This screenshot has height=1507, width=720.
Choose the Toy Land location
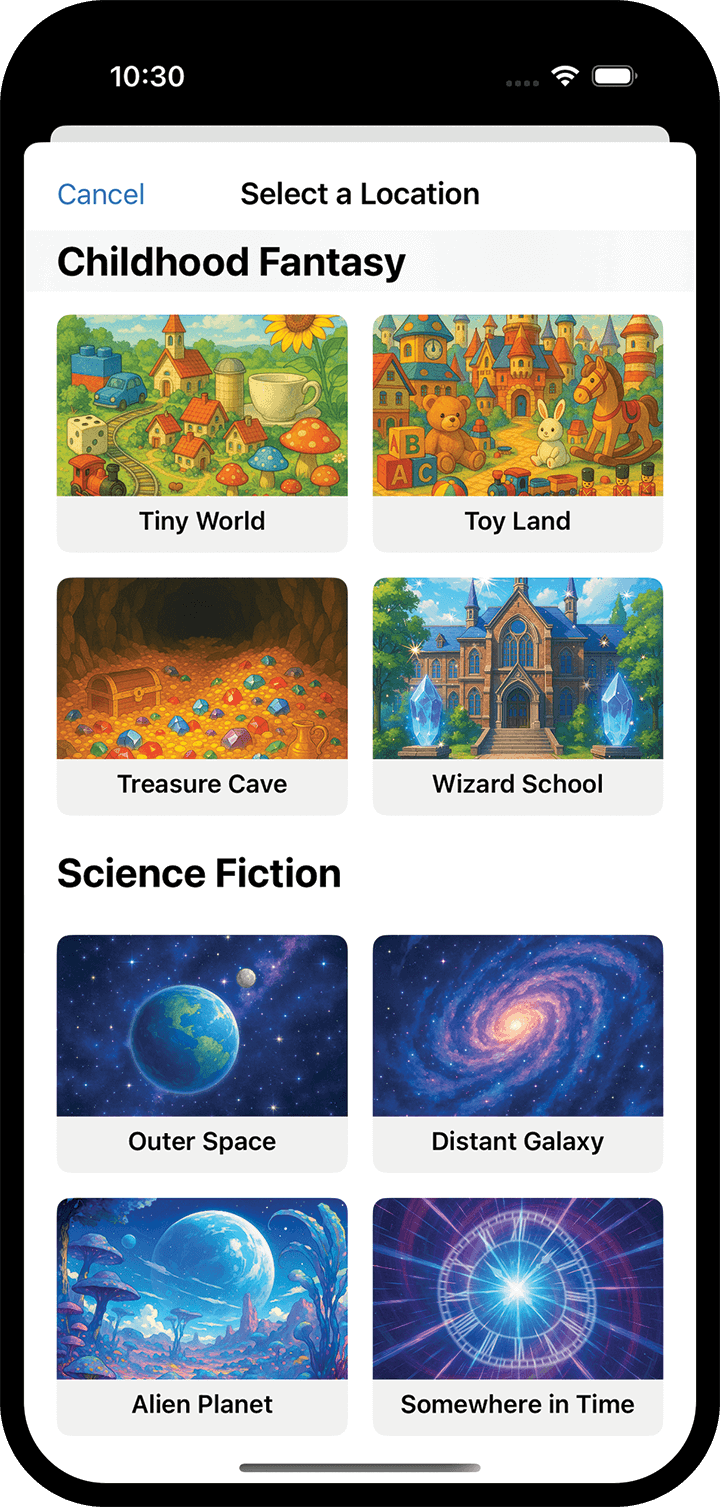517,432
